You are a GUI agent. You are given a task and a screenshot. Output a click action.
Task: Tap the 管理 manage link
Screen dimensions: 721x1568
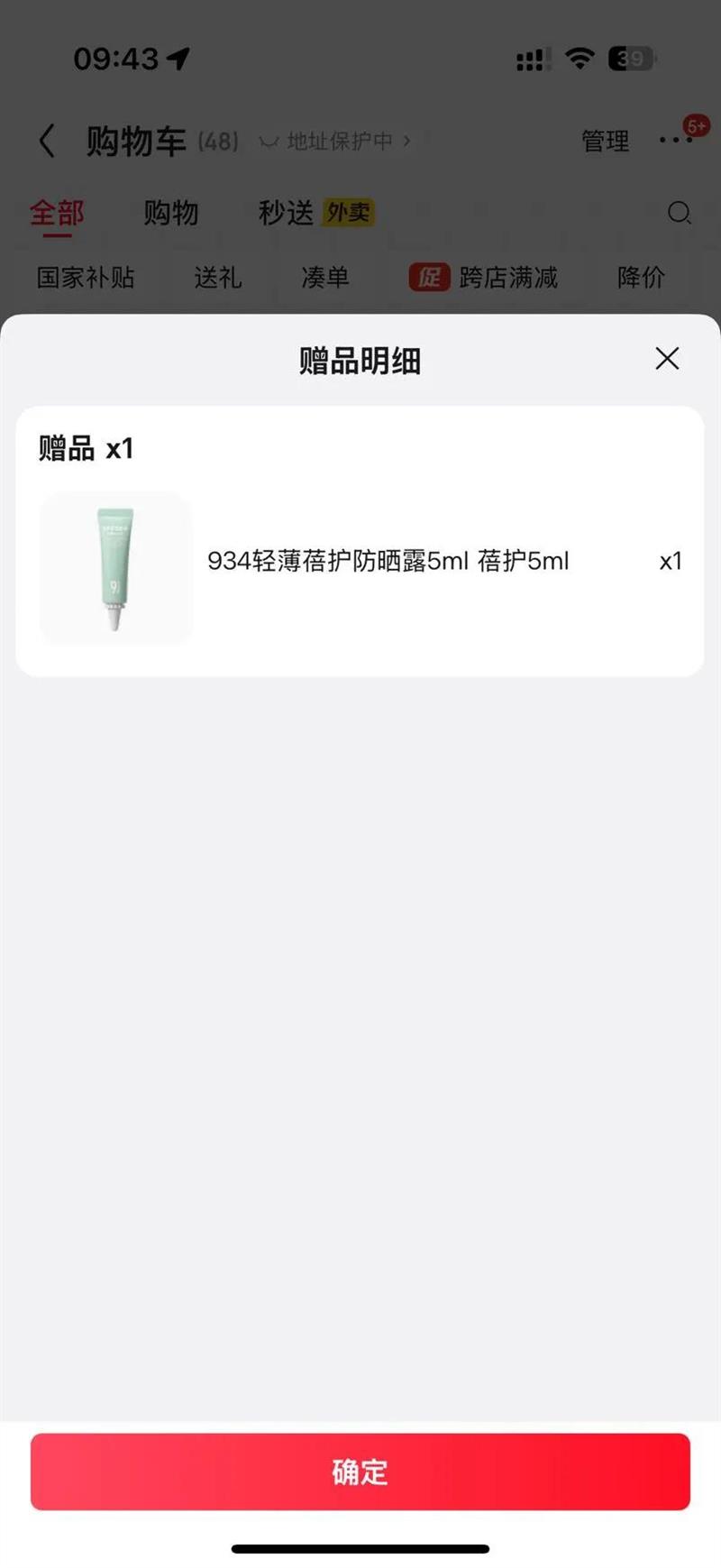coord(606,142)
